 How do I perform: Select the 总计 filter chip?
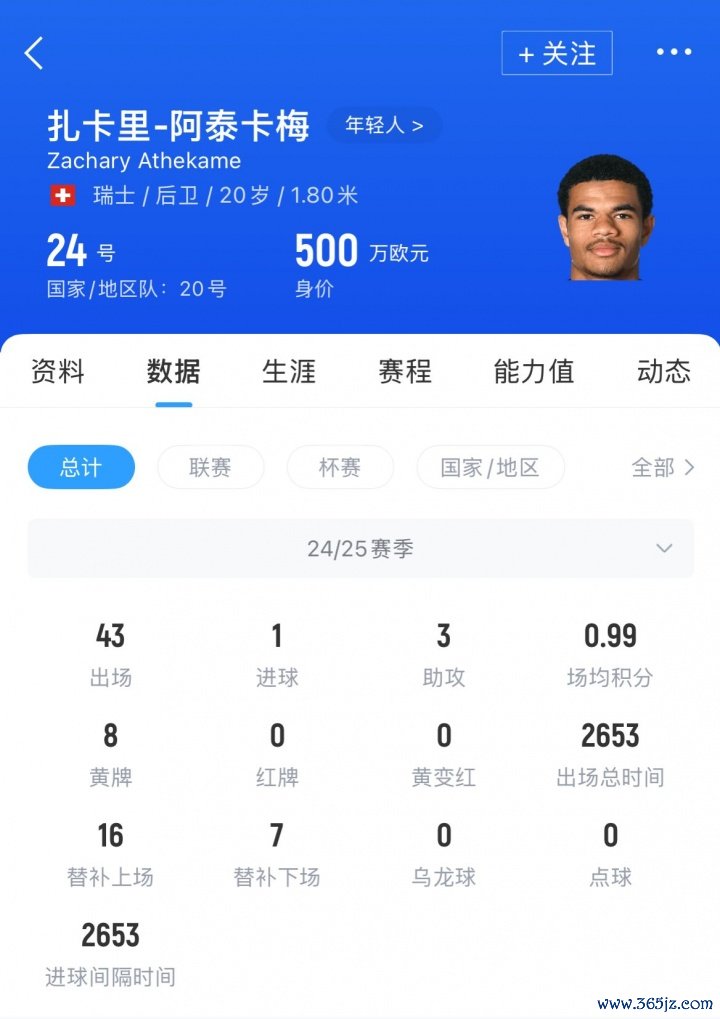(81, 467)
